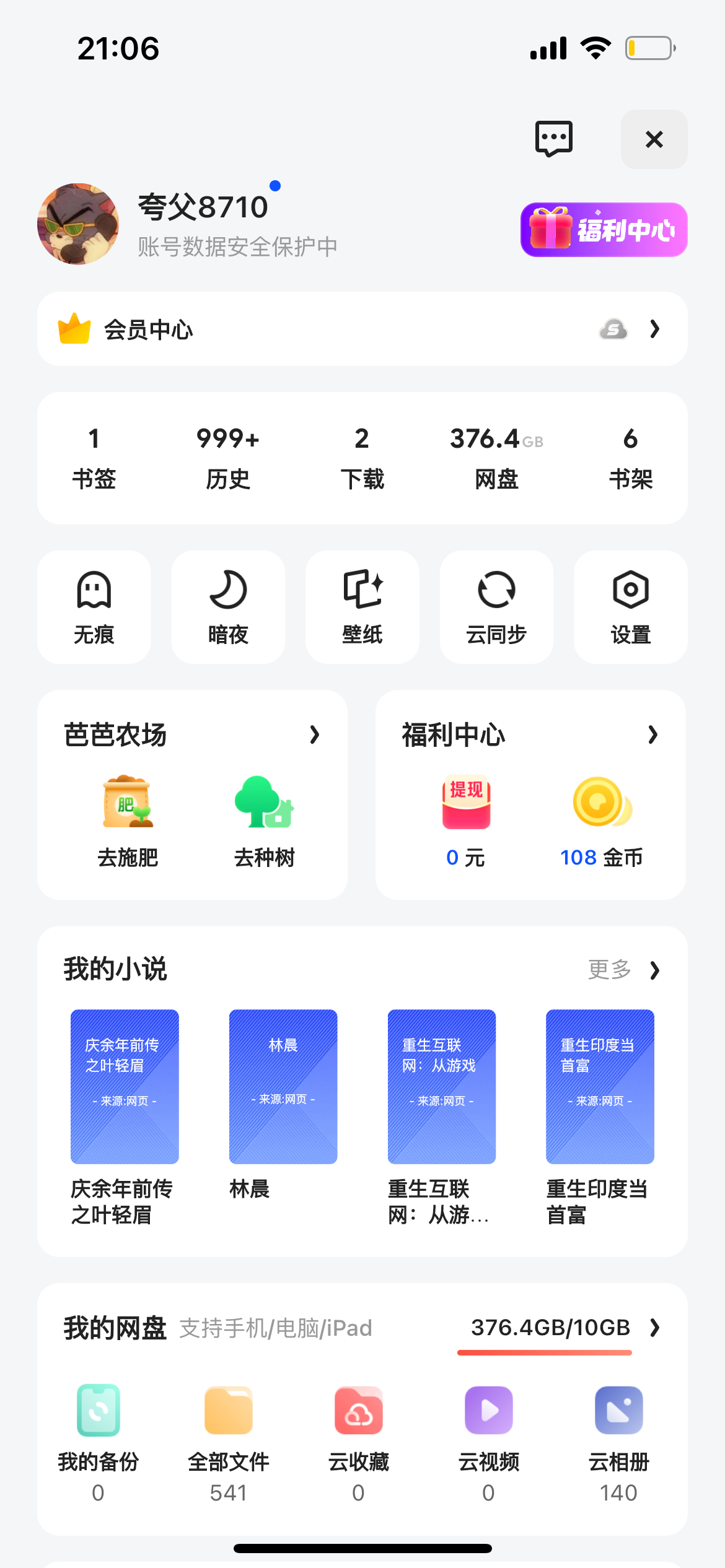Select 去种树 in 芭芭农场

[264, 821]
